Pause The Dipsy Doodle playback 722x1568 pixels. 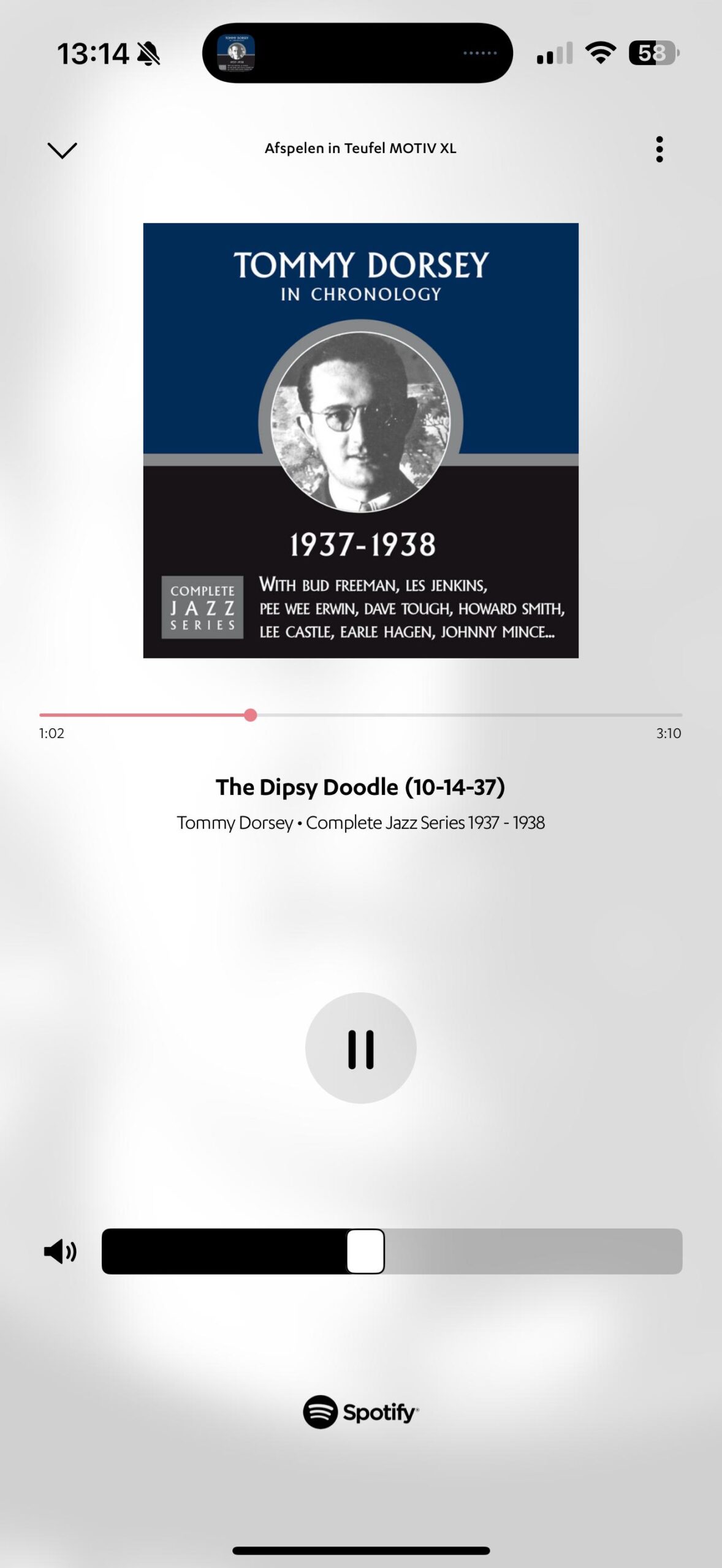coord(360,1049)
